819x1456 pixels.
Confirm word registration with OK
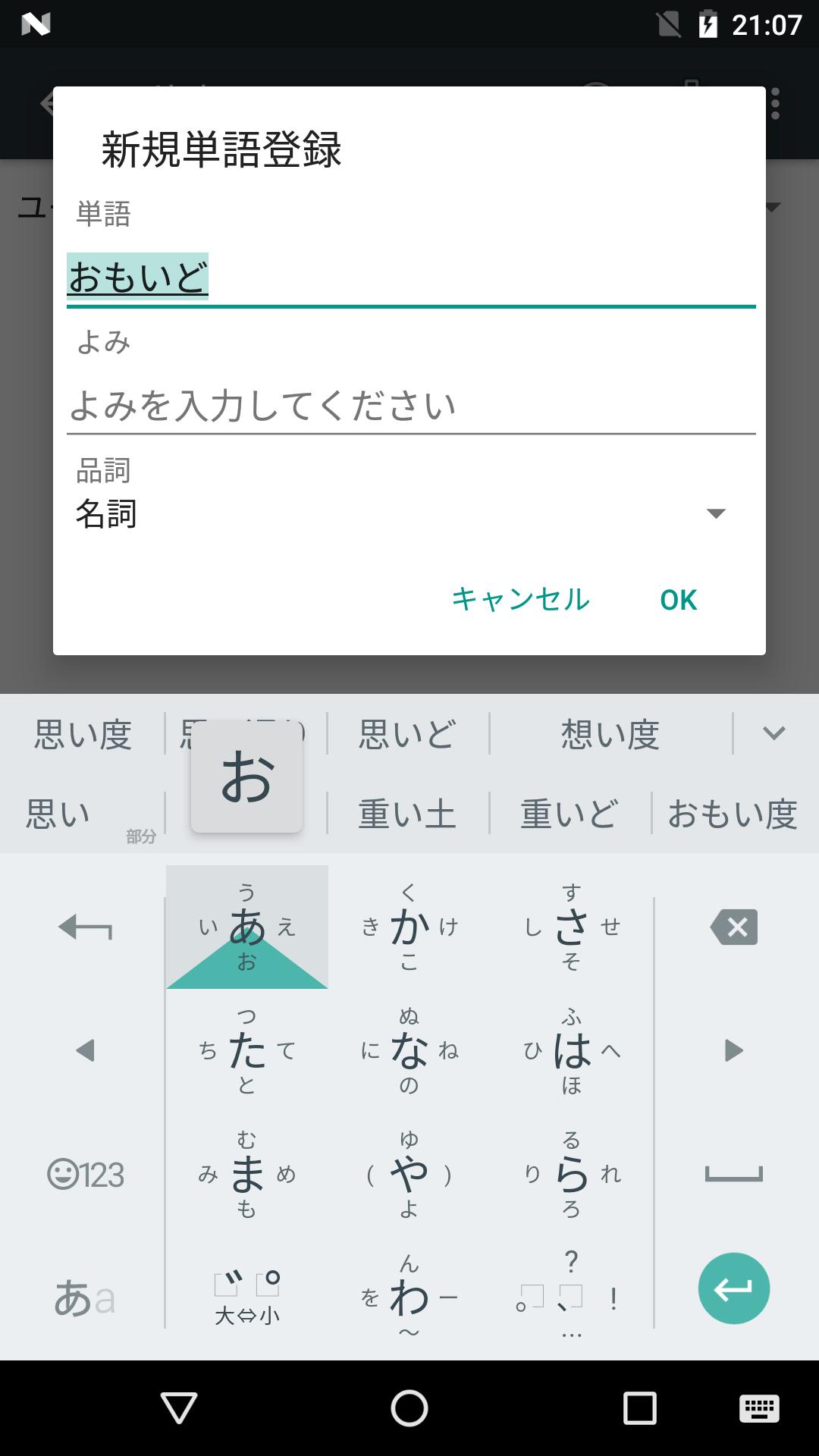(678, 600)
